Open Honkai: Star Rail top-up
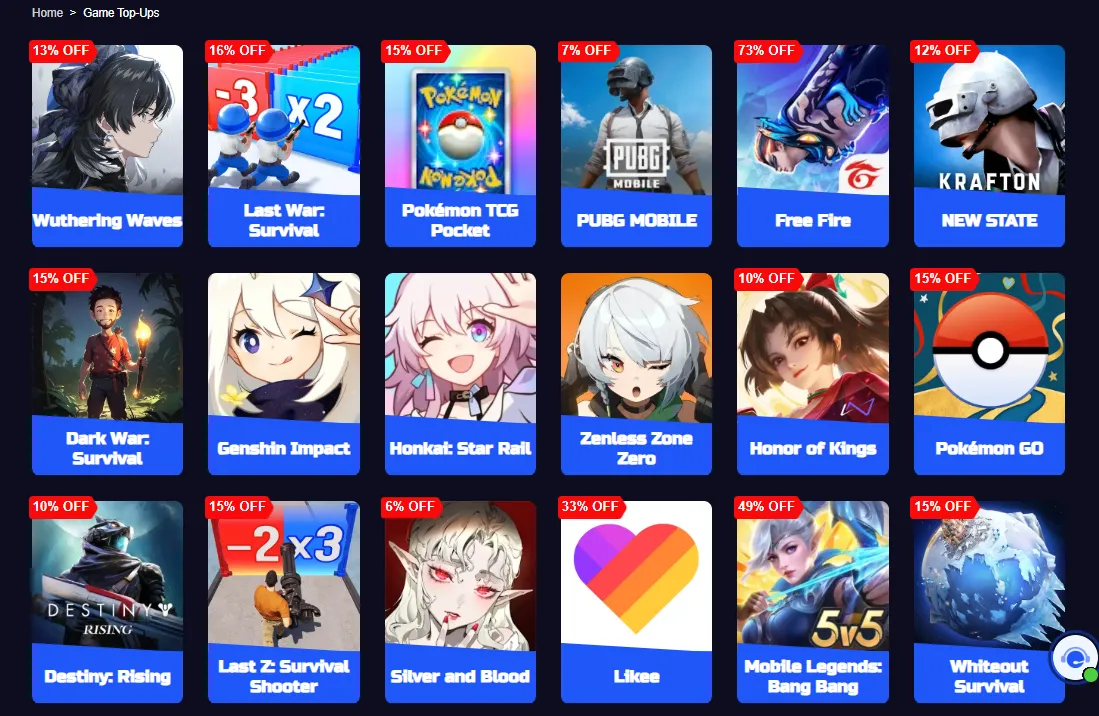The width and height of the screenshot is (1099, 716). [x=460, y=373]
